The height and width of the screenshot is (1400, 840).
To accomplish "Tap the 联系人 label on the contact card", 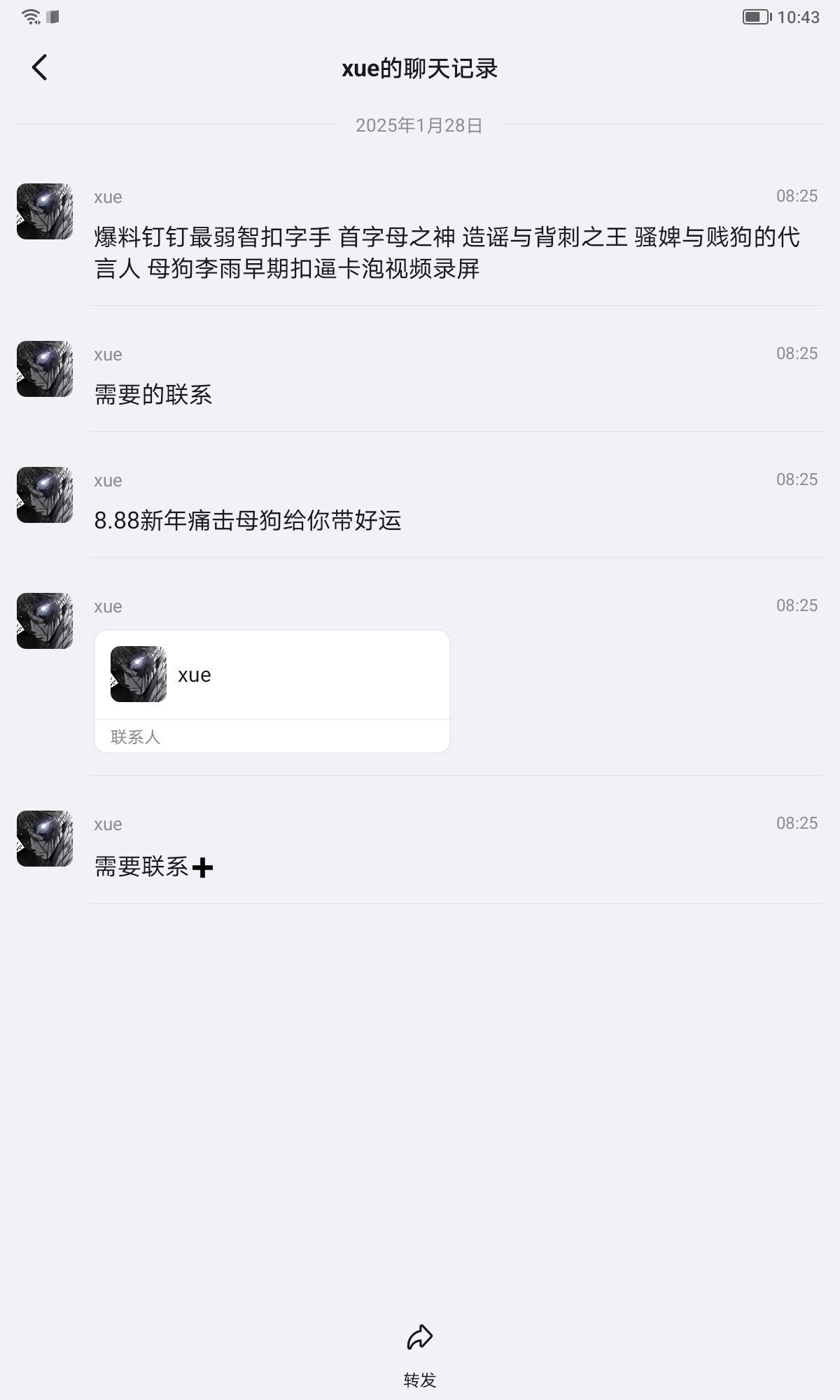I will (x=134, y=737).
